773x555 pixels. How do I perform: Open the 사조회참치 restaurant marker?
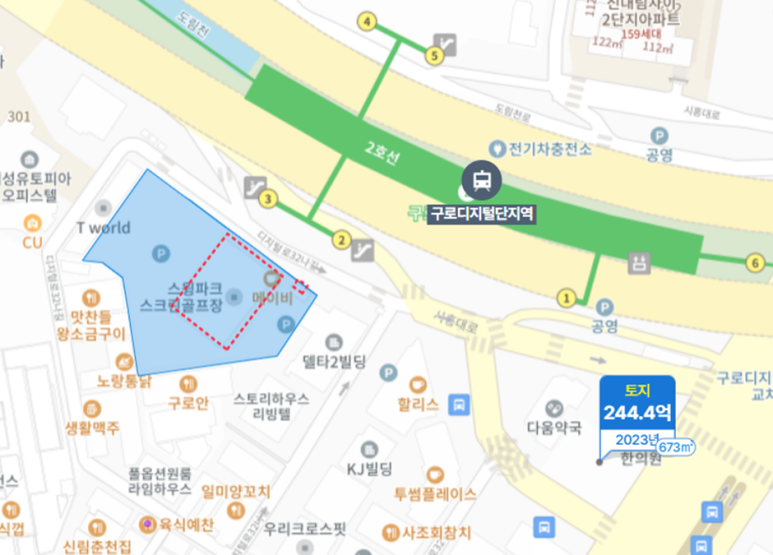point(391,530)
